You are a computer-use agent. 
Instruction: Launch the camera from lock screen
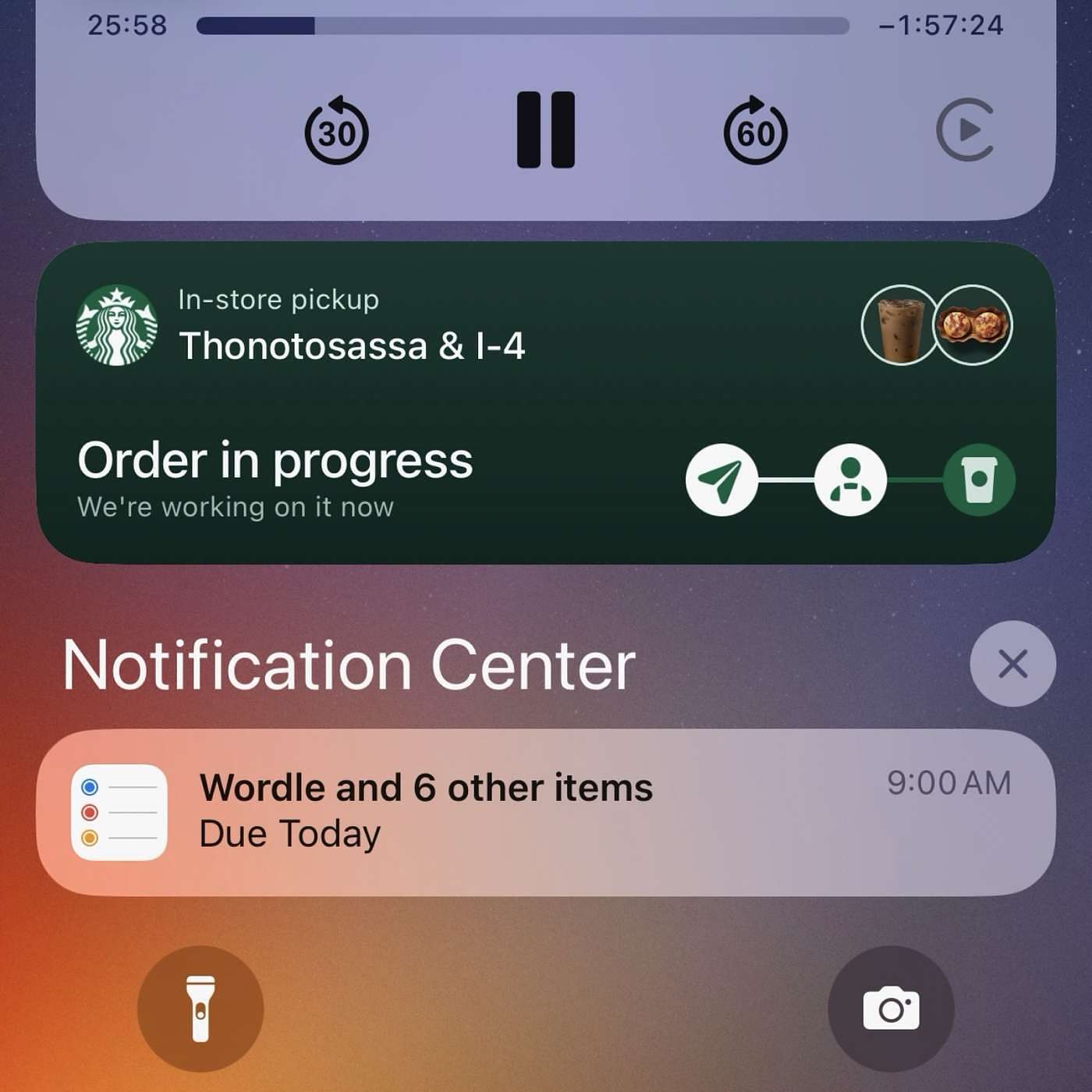click(x=891, y=1009)
